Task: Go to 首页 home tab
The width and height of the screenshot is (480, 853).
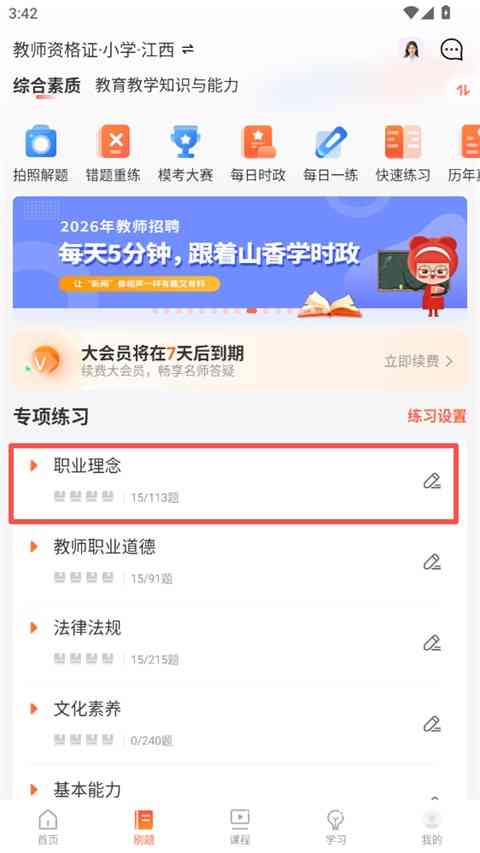Action: [x=48, y=826]
